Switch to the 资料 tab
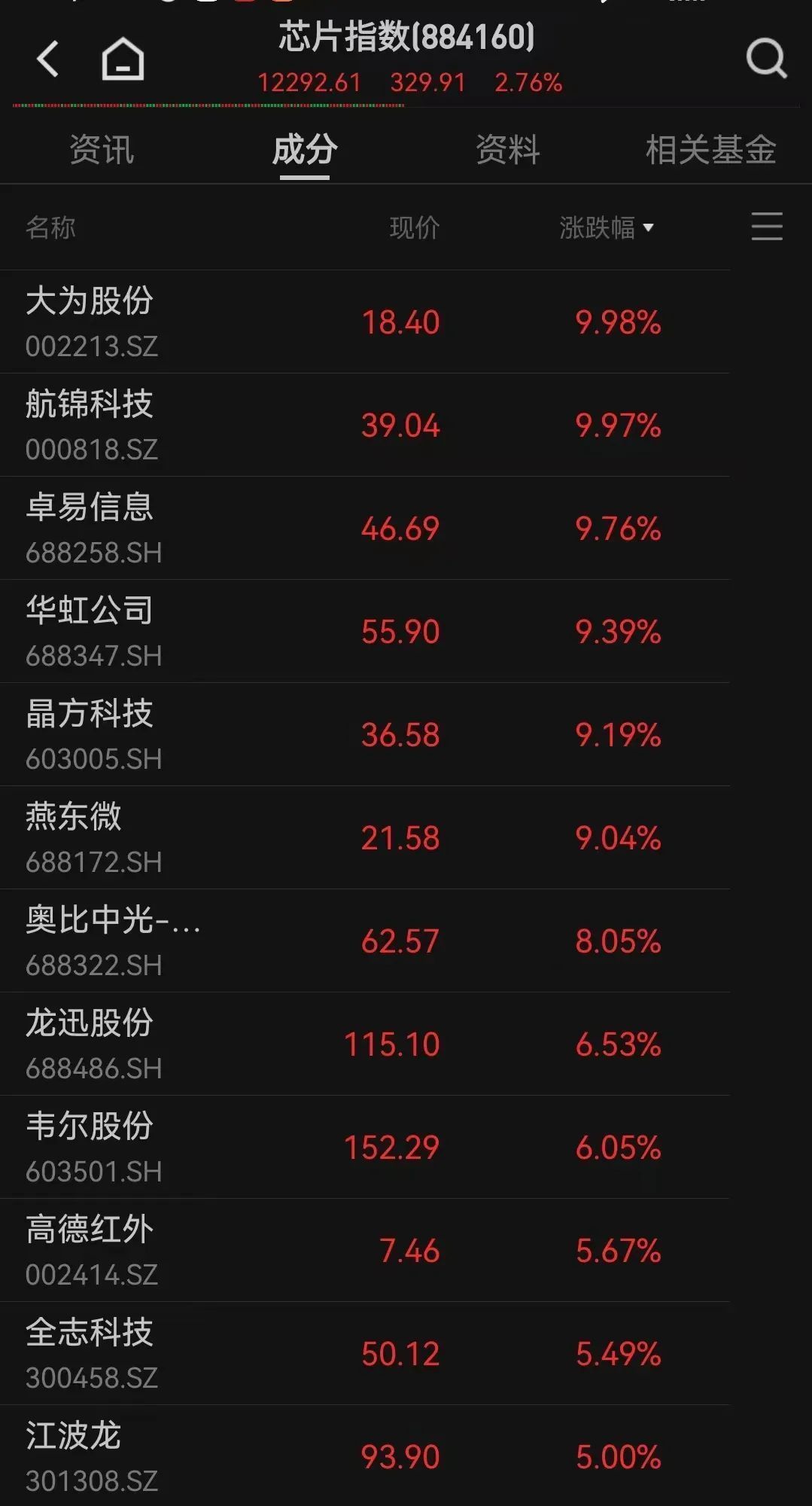Screen dimensions: 812x1506 pos(508,150)
